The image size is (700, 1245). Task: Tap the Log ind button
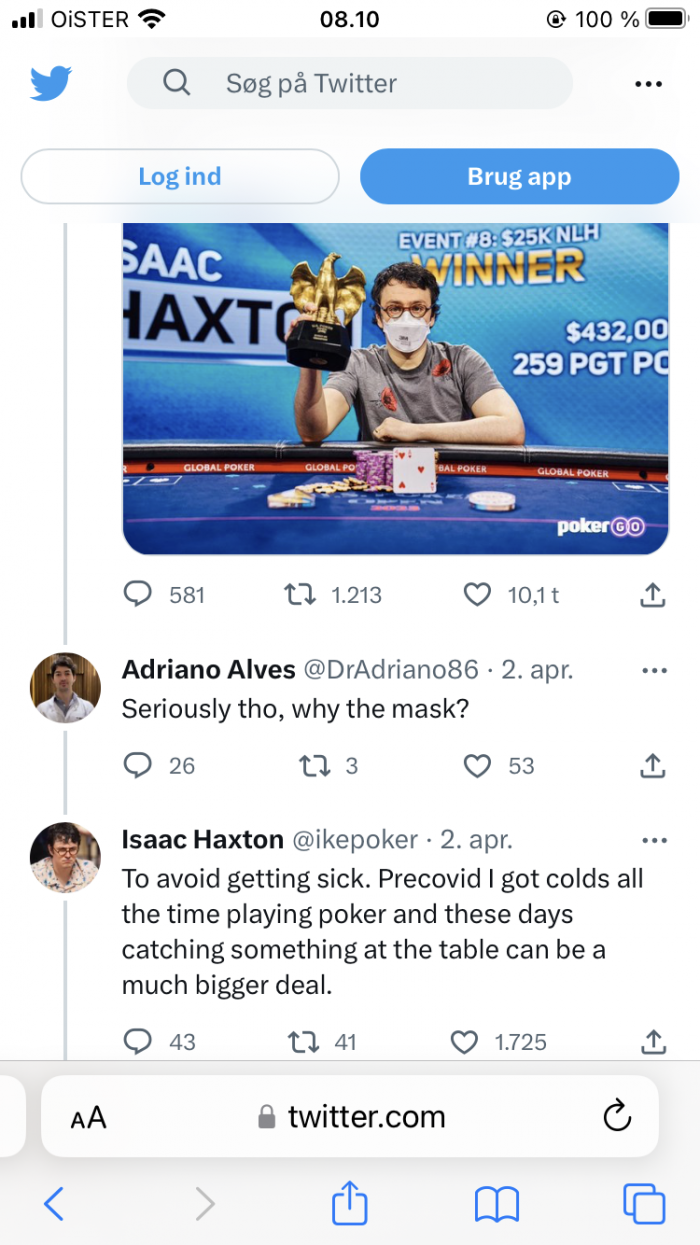coord(180,177)
